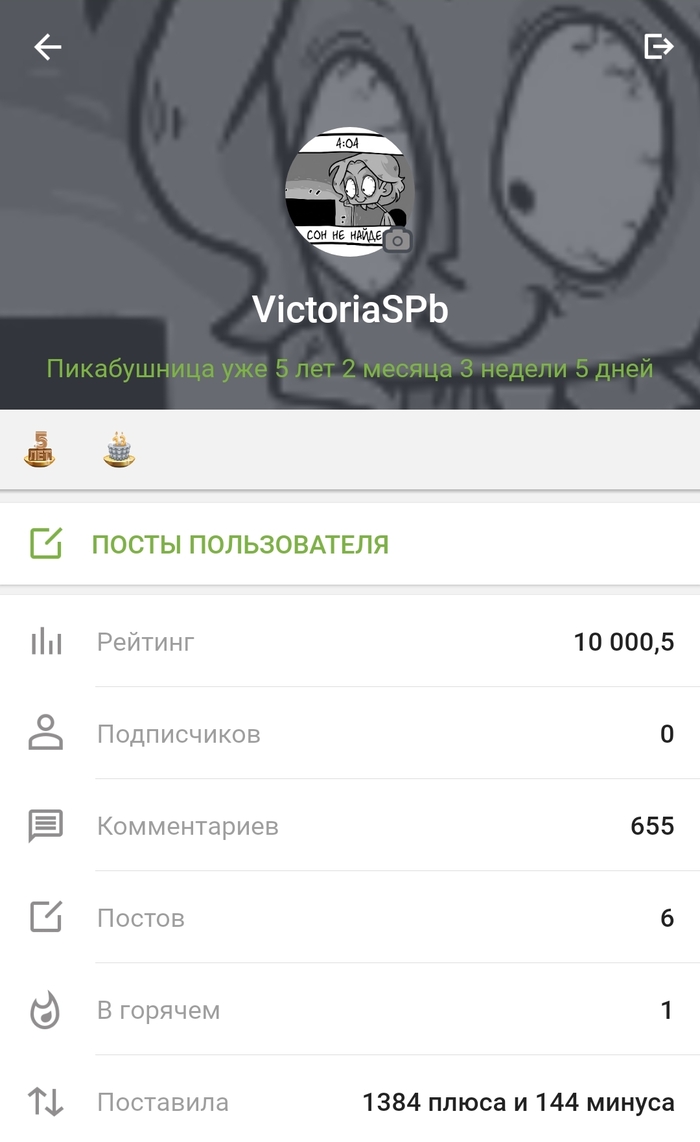Image resolution: width=700 pixels, height=1142 pixels.
Task: Open ПОСТЫ ПОЛЬЗОВАТЕЛЯ
Action: click(x=240, y=545)
